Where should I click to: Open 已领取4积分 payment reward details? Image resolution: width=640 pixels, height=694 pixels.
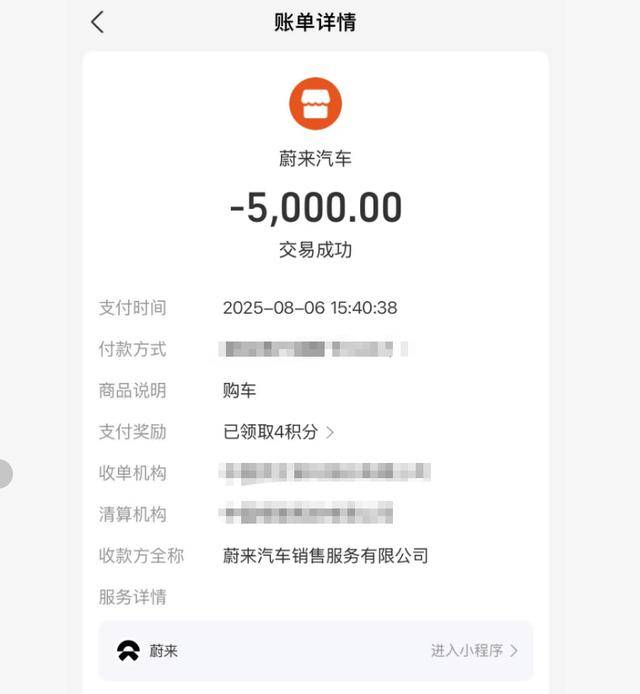pos(278,432)
